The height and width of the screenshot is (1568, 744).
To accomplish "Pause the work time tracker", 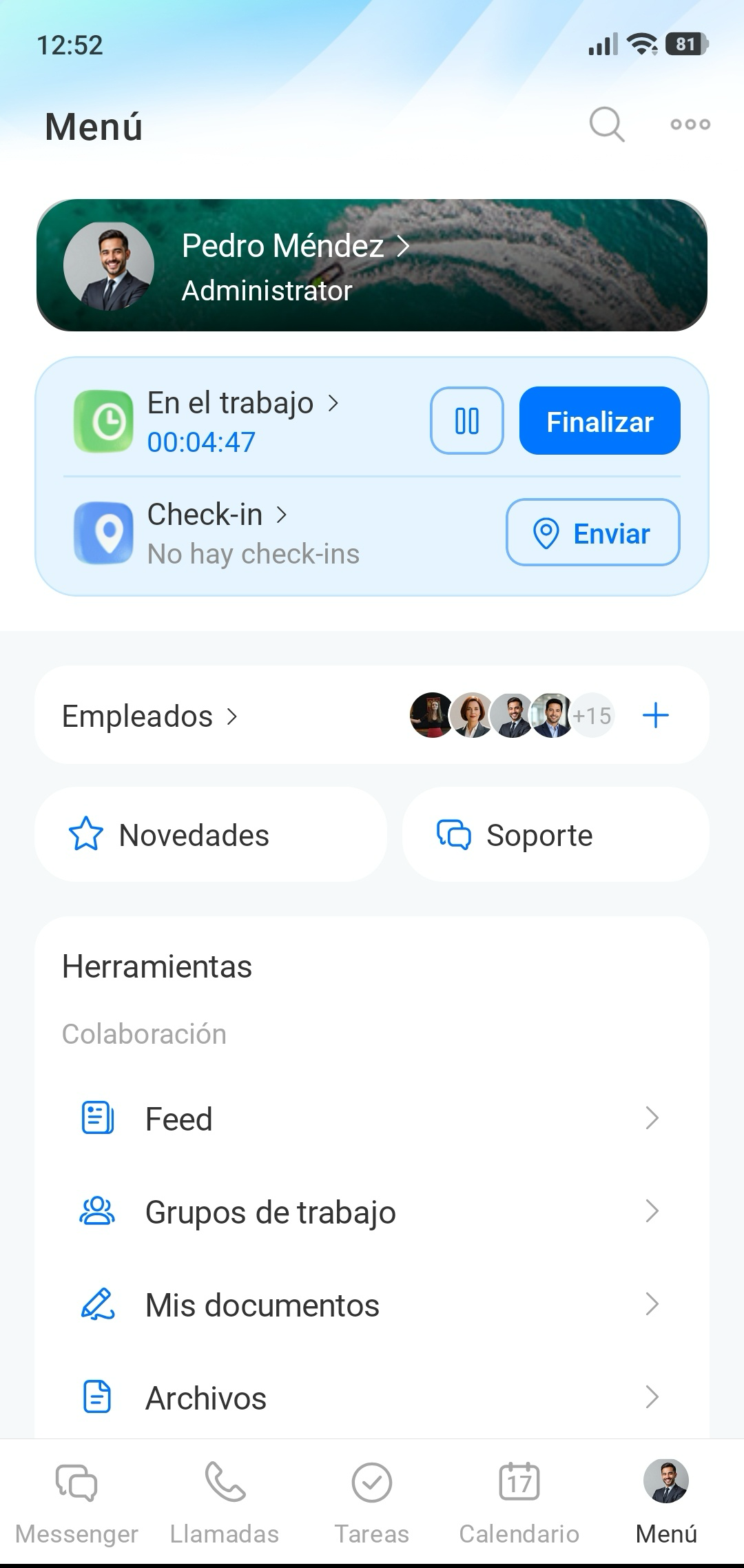I will click(467, 421).
